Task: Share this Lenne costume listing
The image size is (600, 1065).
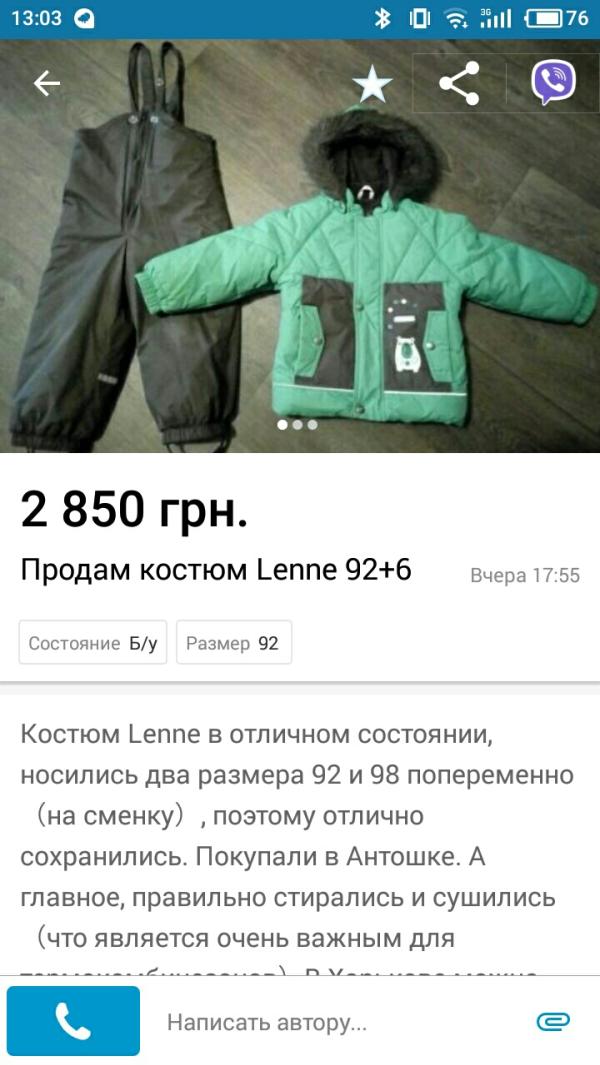Action: (x=459, y=84)
